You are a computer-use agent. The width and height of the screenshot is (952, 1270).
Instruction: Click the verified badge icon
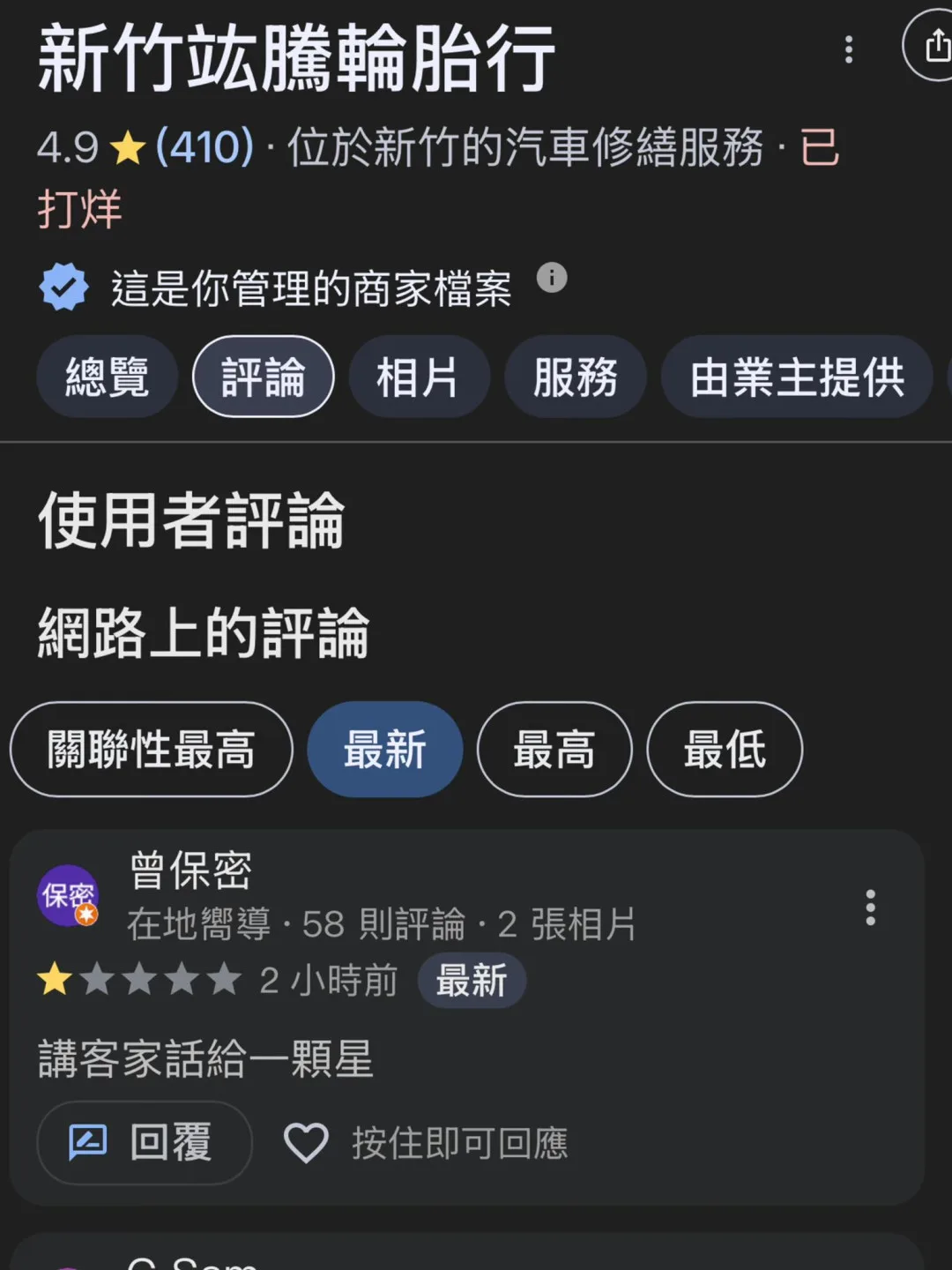63,286
